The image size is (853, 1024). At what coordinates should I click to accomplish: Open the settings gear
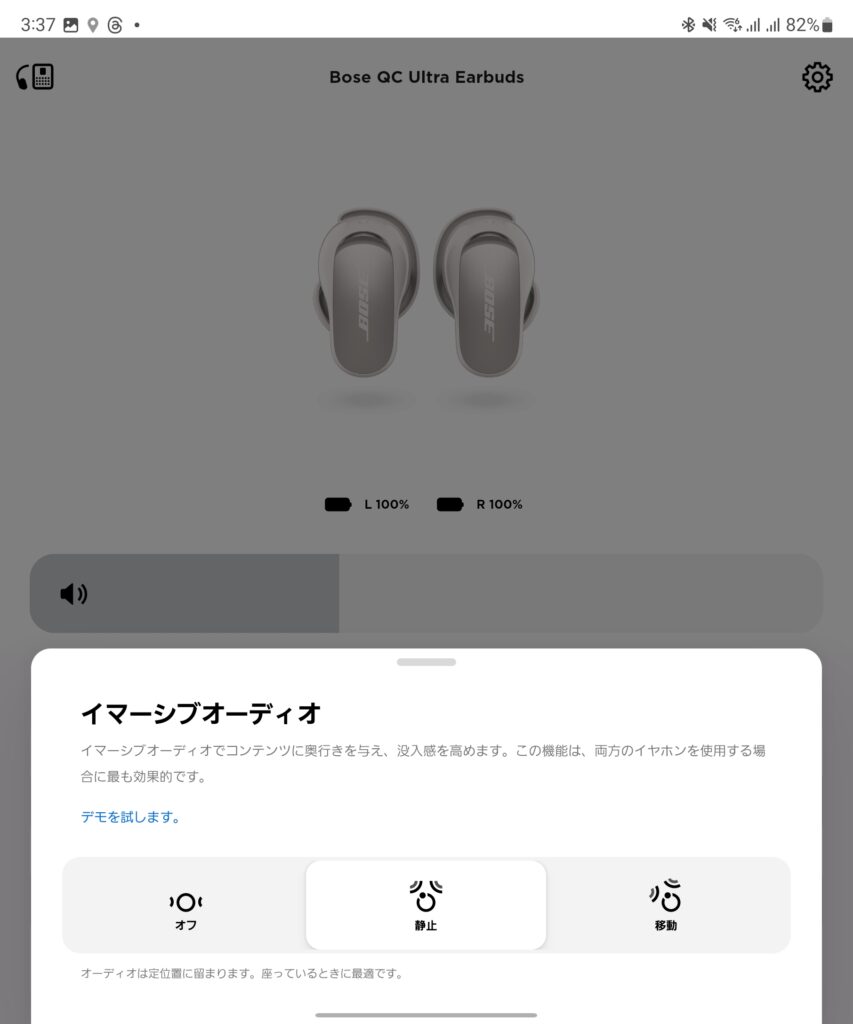click(817, 77)
